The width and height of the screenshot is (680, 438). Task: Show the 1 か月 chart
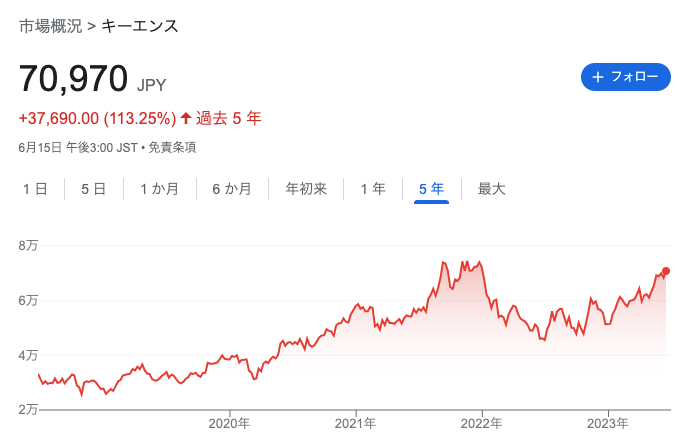[159, 188]
